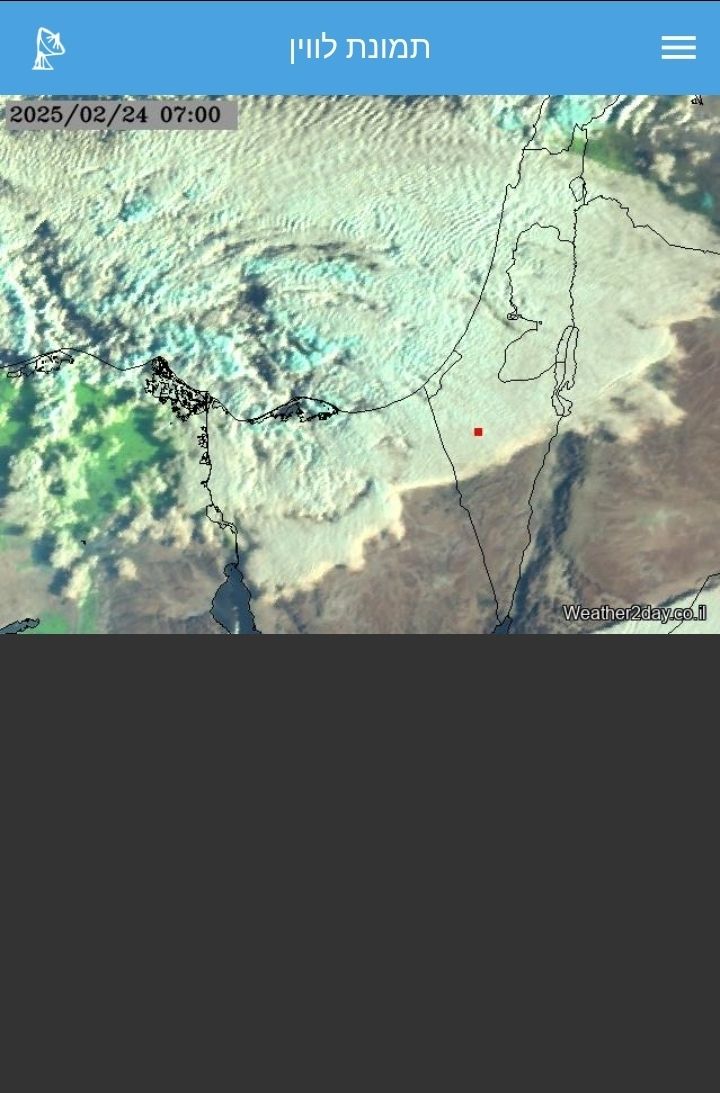Open the satellite image view

pyautogui.click(x=360, y=364)
